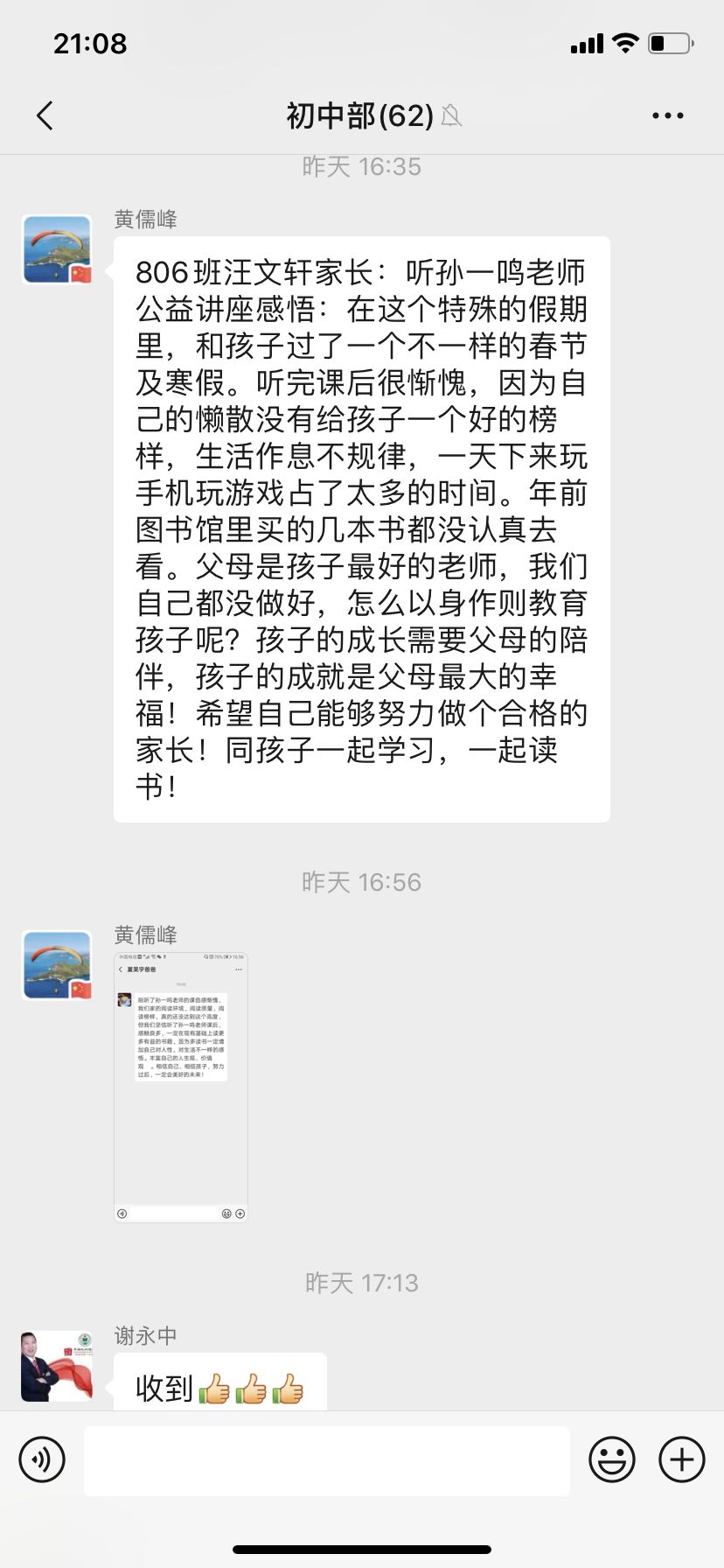Tap the battery indicator in status bar

click(665, 42)
